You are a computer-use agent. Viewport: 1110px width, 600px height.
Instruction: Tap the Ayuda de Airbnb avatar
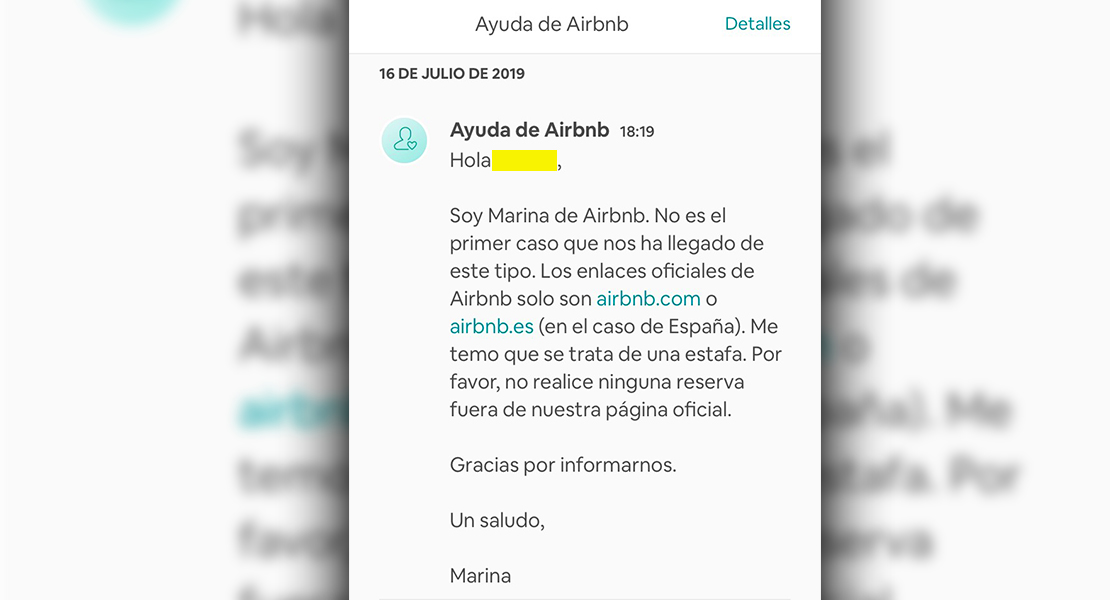(404, 140)
